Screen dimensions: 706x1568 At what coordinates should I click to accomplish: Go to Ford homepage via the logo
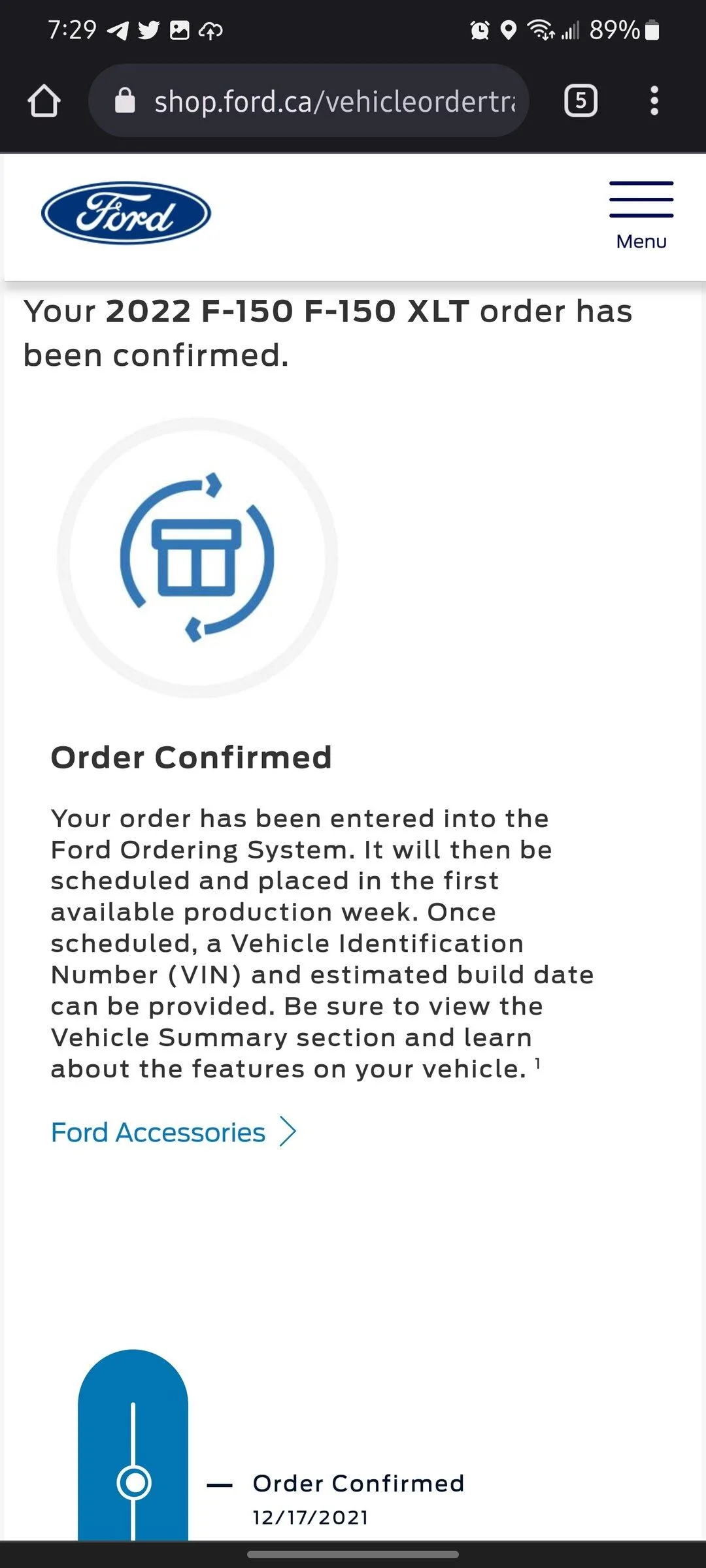coord(126,213)
